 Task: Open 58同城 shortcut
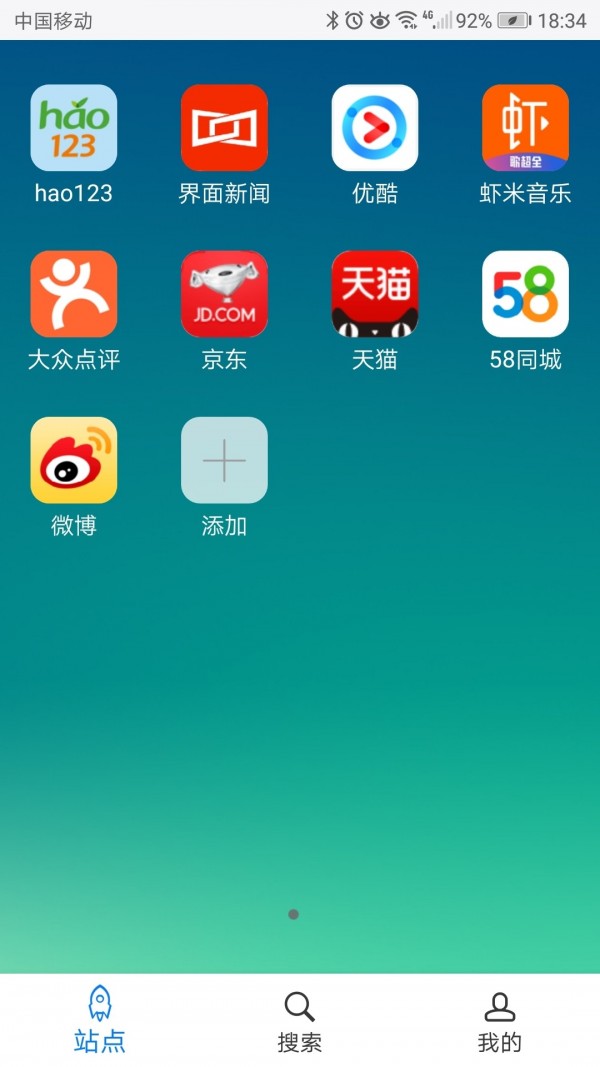click(525, 295)
